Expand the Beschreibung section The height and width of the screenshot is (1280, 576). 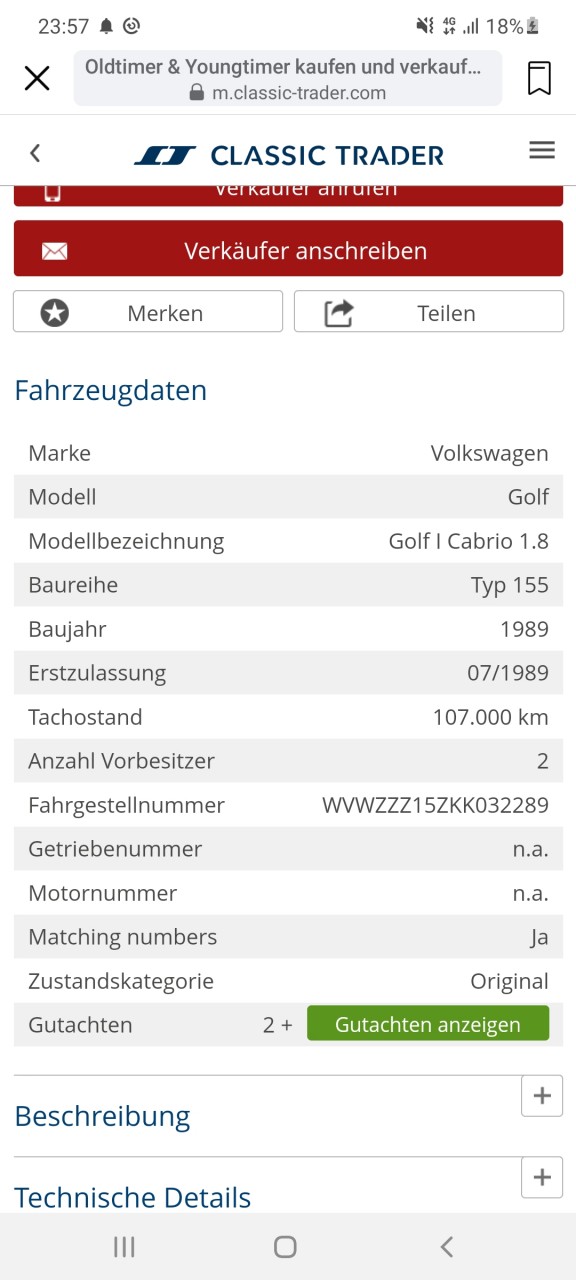pos(542,1096)
